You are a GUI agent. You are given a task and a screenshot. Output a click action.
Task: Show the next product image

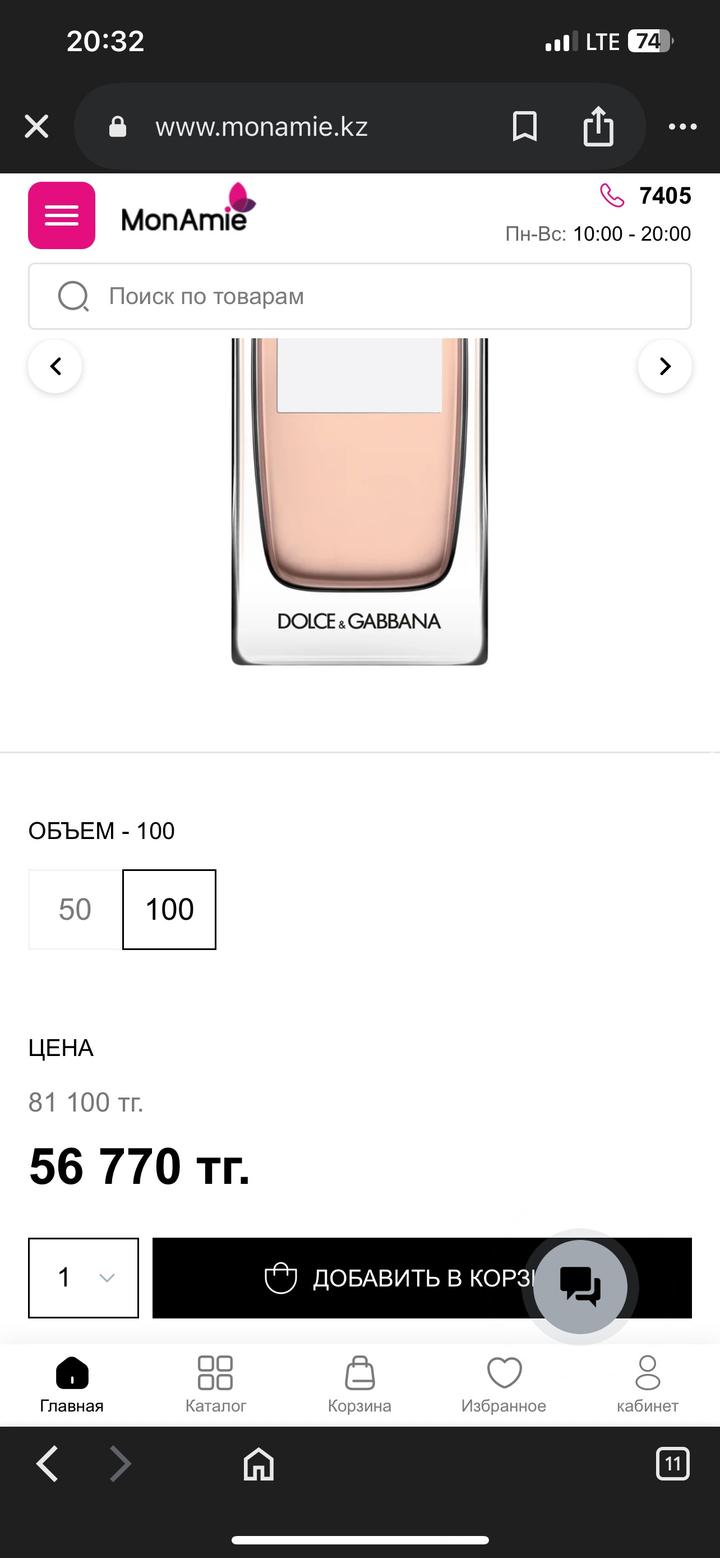point(665,366)
